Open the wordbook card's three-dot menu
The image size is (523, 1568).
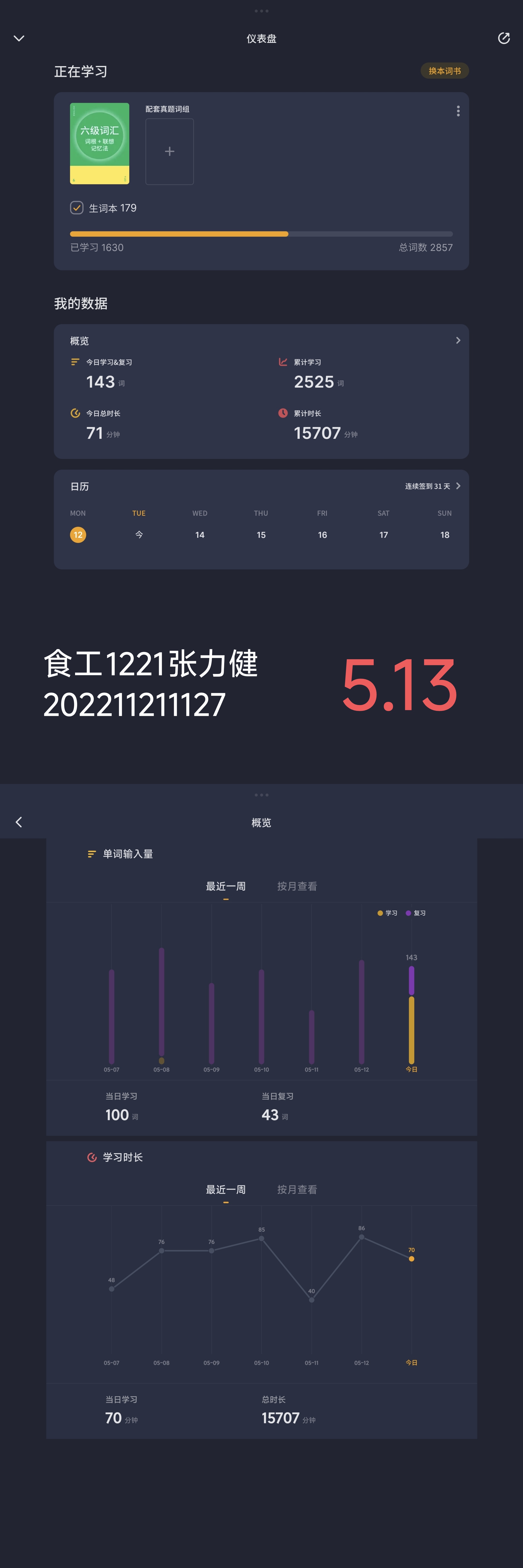(458, 111)
